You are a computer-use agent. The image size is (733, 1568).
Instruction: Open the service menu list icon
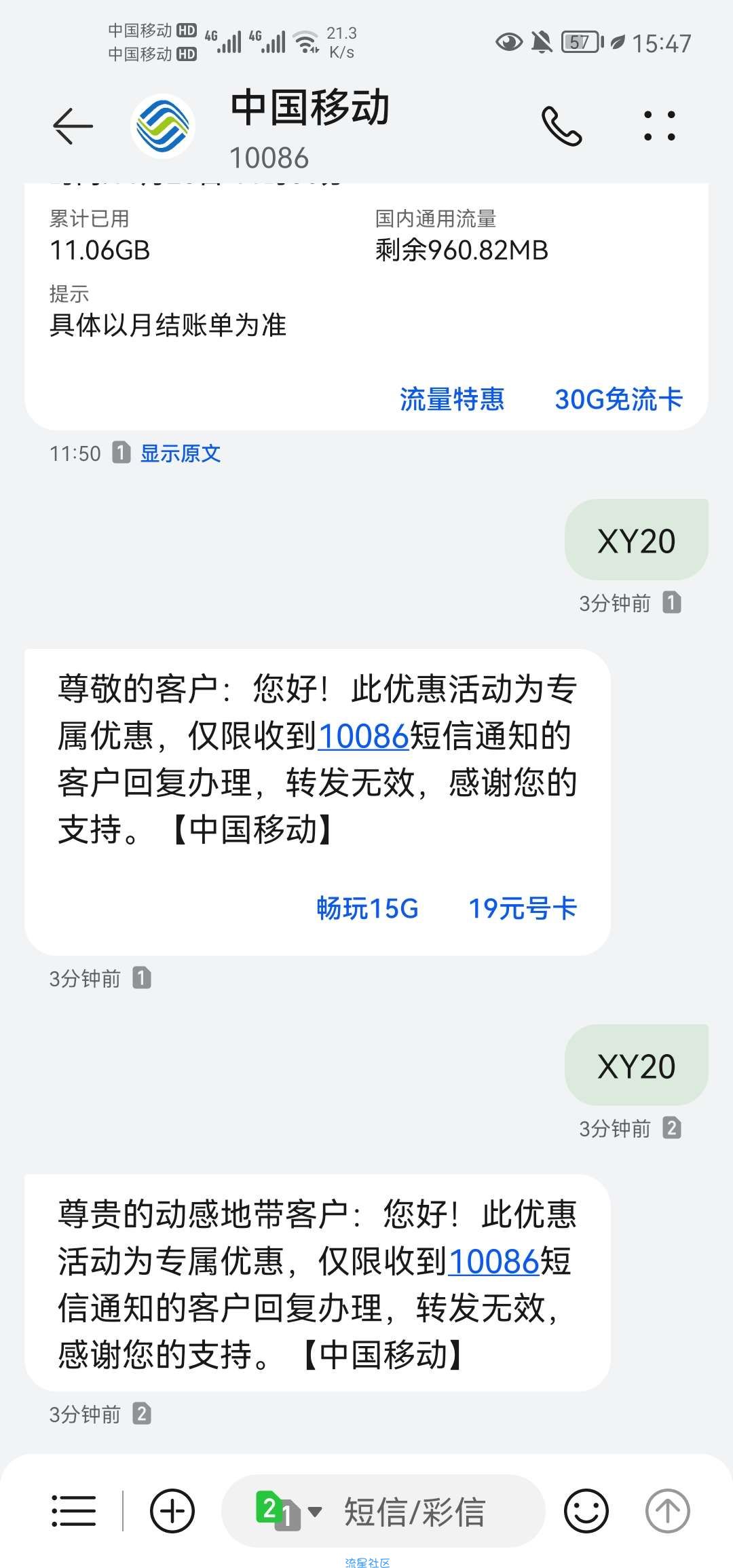coord(73,1511)
